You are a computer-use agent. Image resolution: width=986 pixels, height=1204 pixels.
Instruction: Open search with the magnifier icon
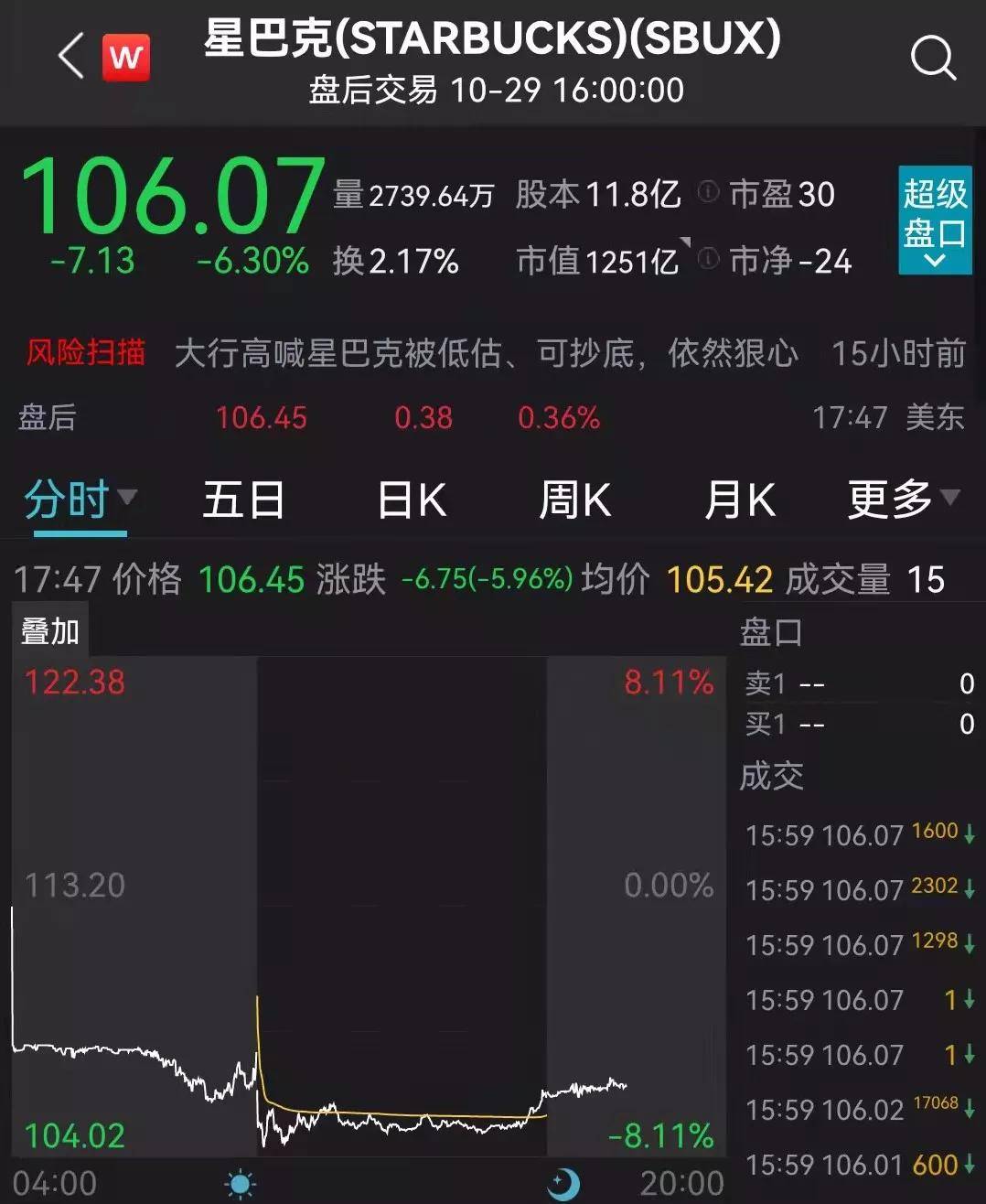click(x=933, y=59)
